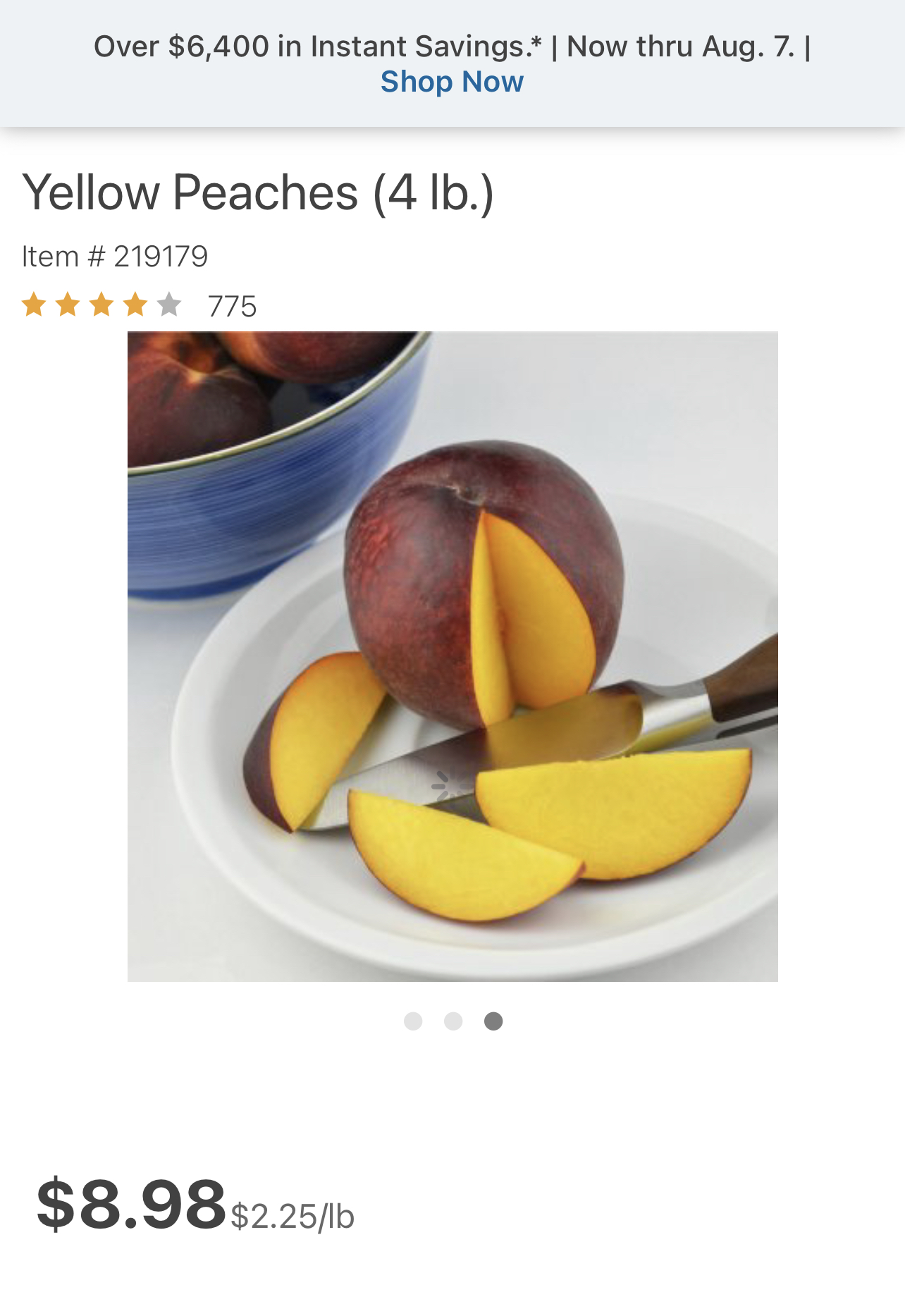The height and width of the screenshot is (1316, 905).
Task: Enlarge the Yellow Peaches product photo
Action: [x=453, y=656]
